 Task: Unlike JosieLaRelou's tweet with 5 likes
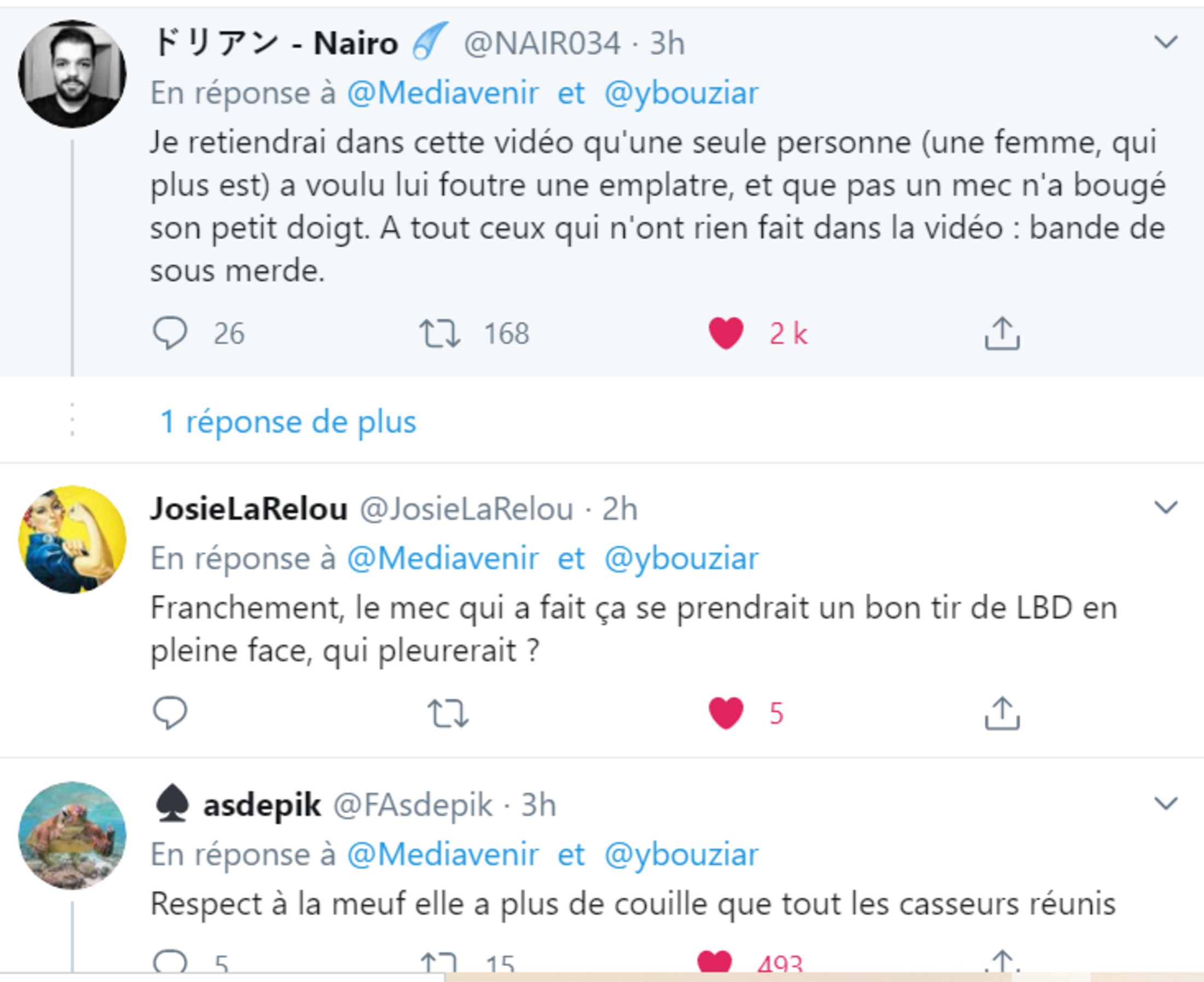(x=726, y=713)
